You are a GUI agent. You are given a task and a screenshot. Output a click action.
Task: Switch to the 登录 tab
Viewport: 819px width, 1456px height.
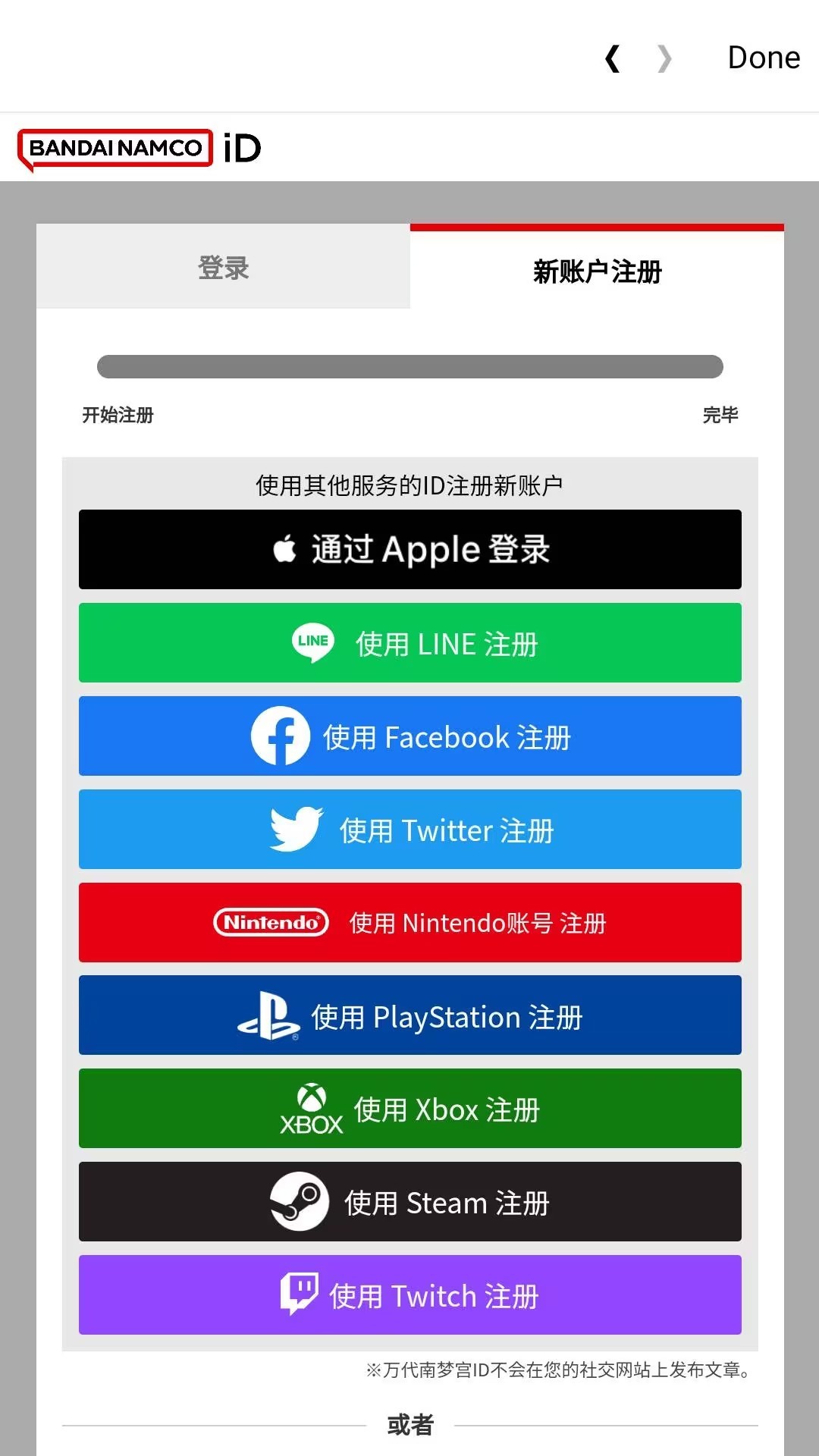(x=223, y=268)
